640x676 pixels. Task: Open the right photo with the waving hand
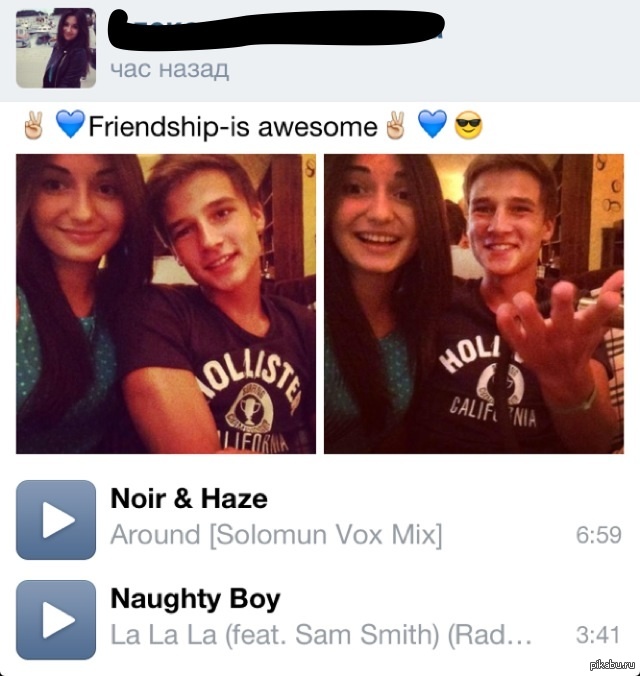(x=474, y=303)
